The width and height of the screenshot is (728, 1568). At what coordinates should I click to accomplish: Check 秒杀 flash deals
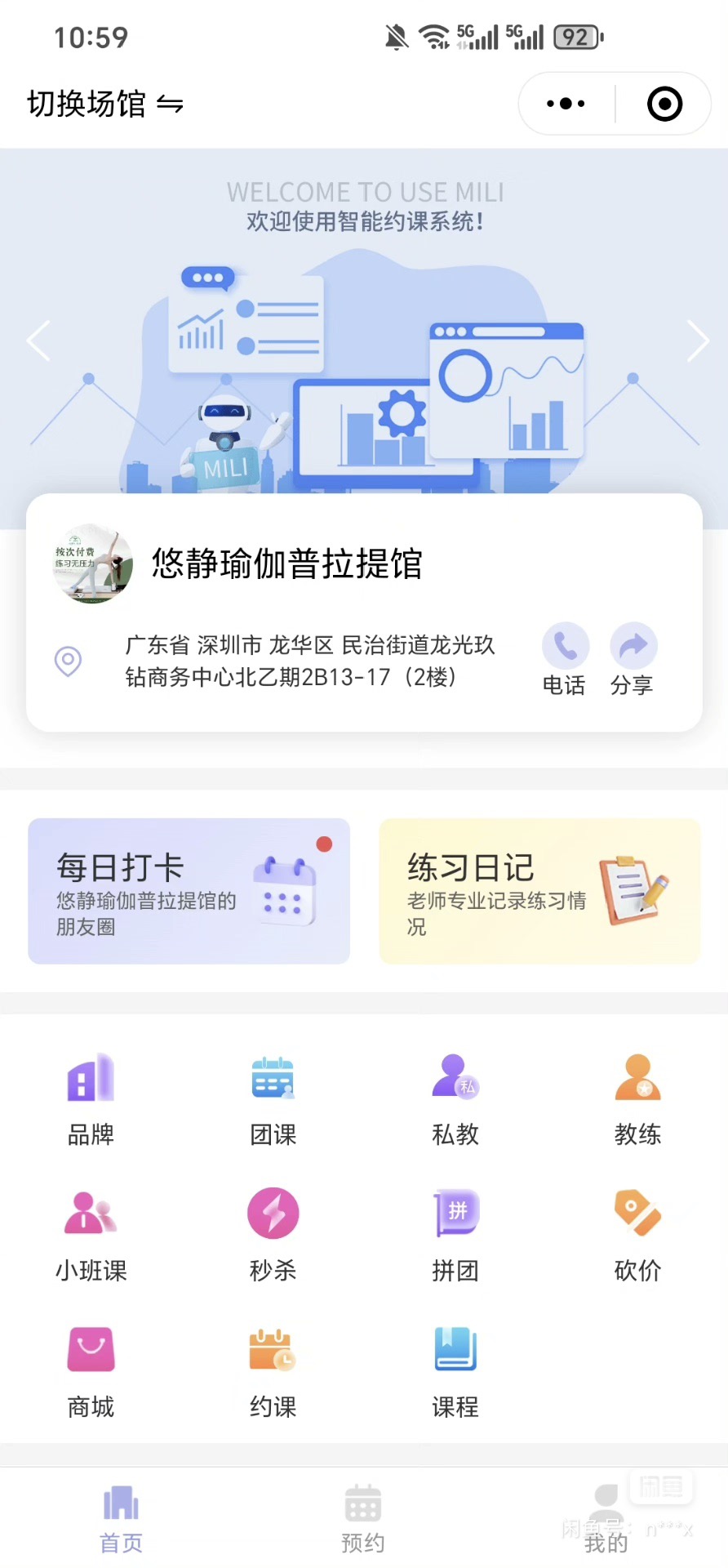[x=273, y=1235]
